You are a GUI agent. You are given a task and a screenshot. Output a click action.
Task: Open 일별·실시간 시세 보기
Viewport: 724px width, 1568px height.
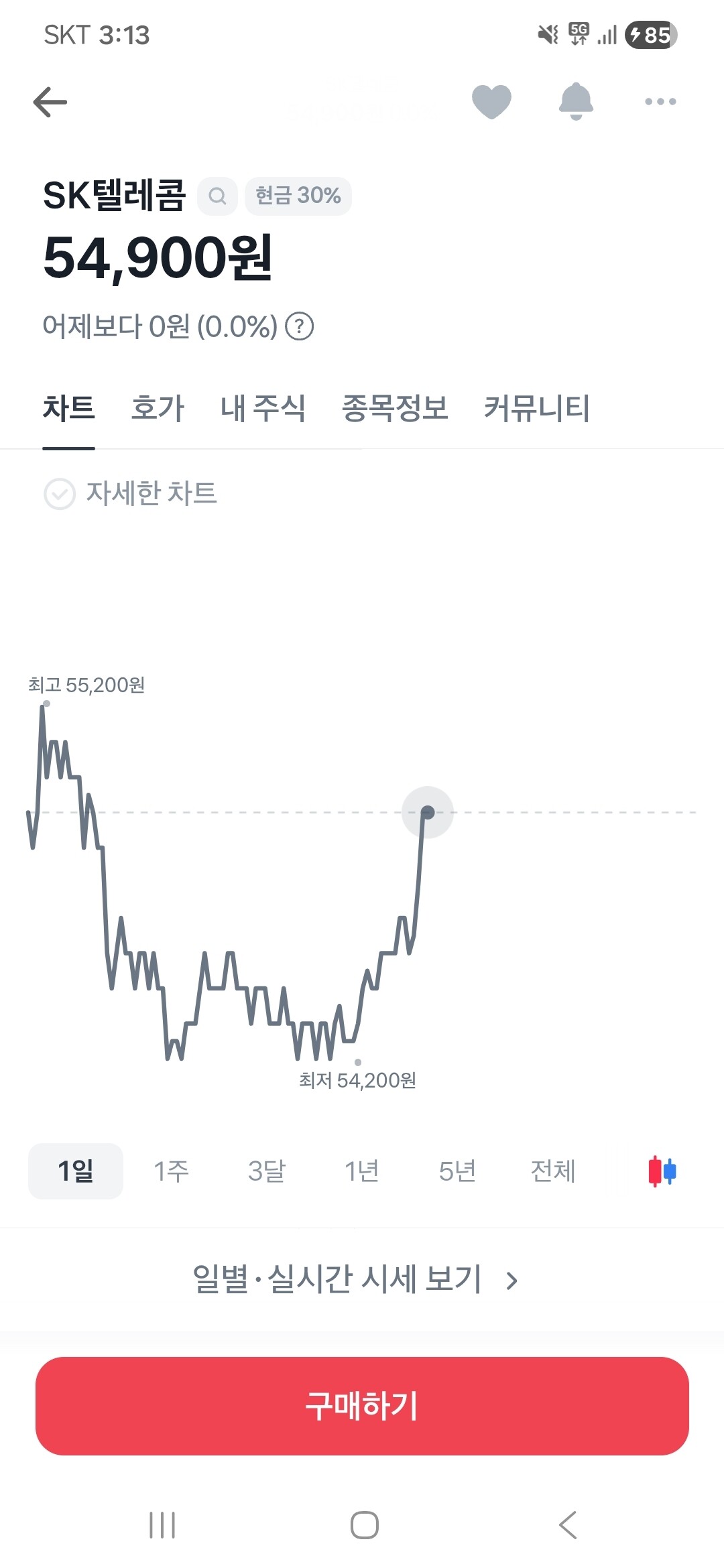tap(355, 1279)
